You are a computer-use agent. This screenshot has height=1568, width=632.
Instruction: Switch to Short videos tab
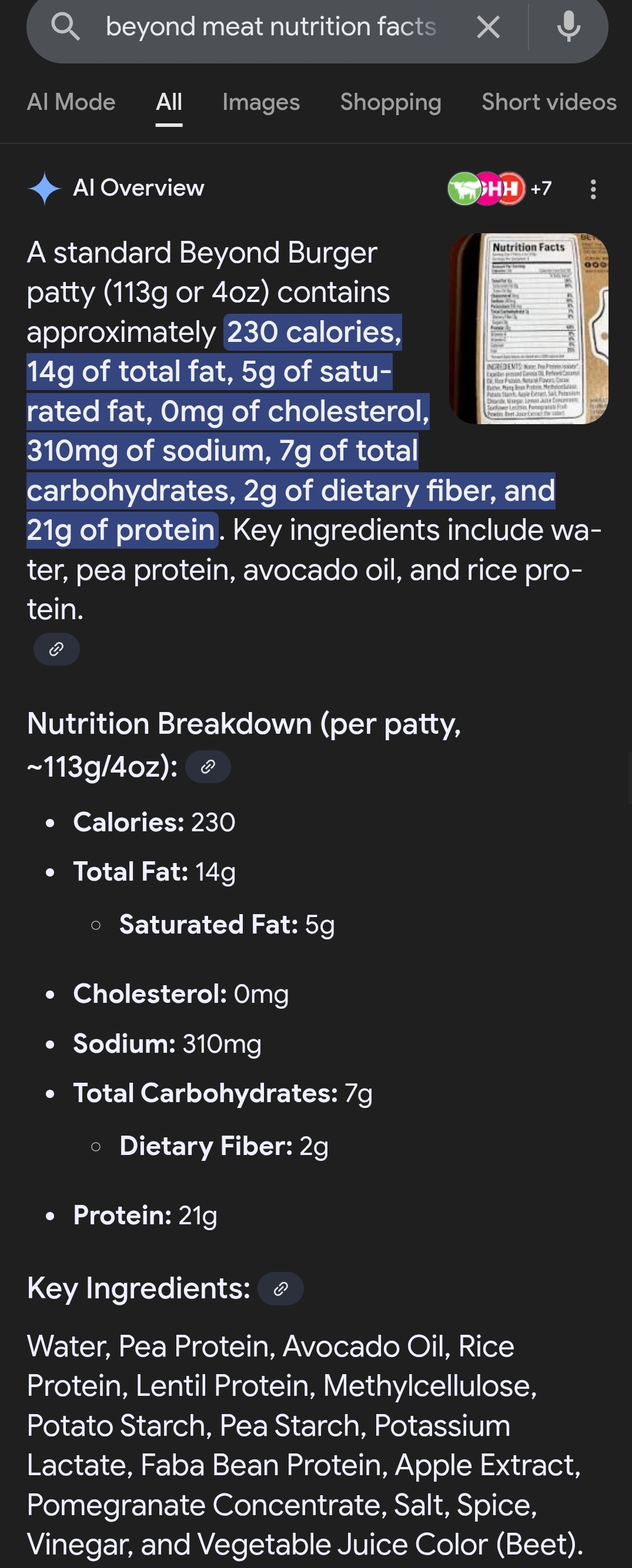pyautogui.click(x=549, y=102)
